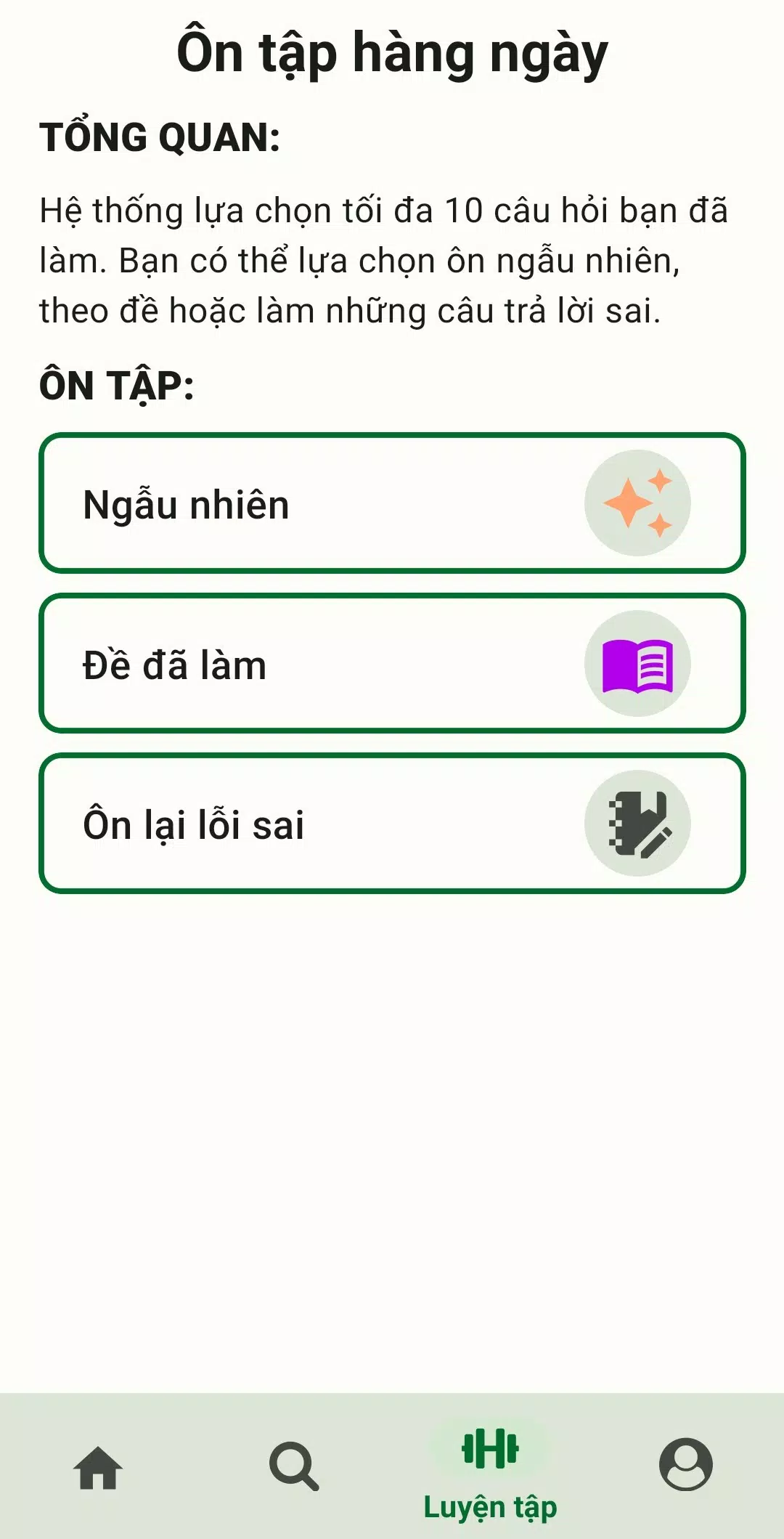Image resolution: width=784 pixels, height=1539 pixels.
Task: Open the Đề đã làm option
Action: pos(392,664)
